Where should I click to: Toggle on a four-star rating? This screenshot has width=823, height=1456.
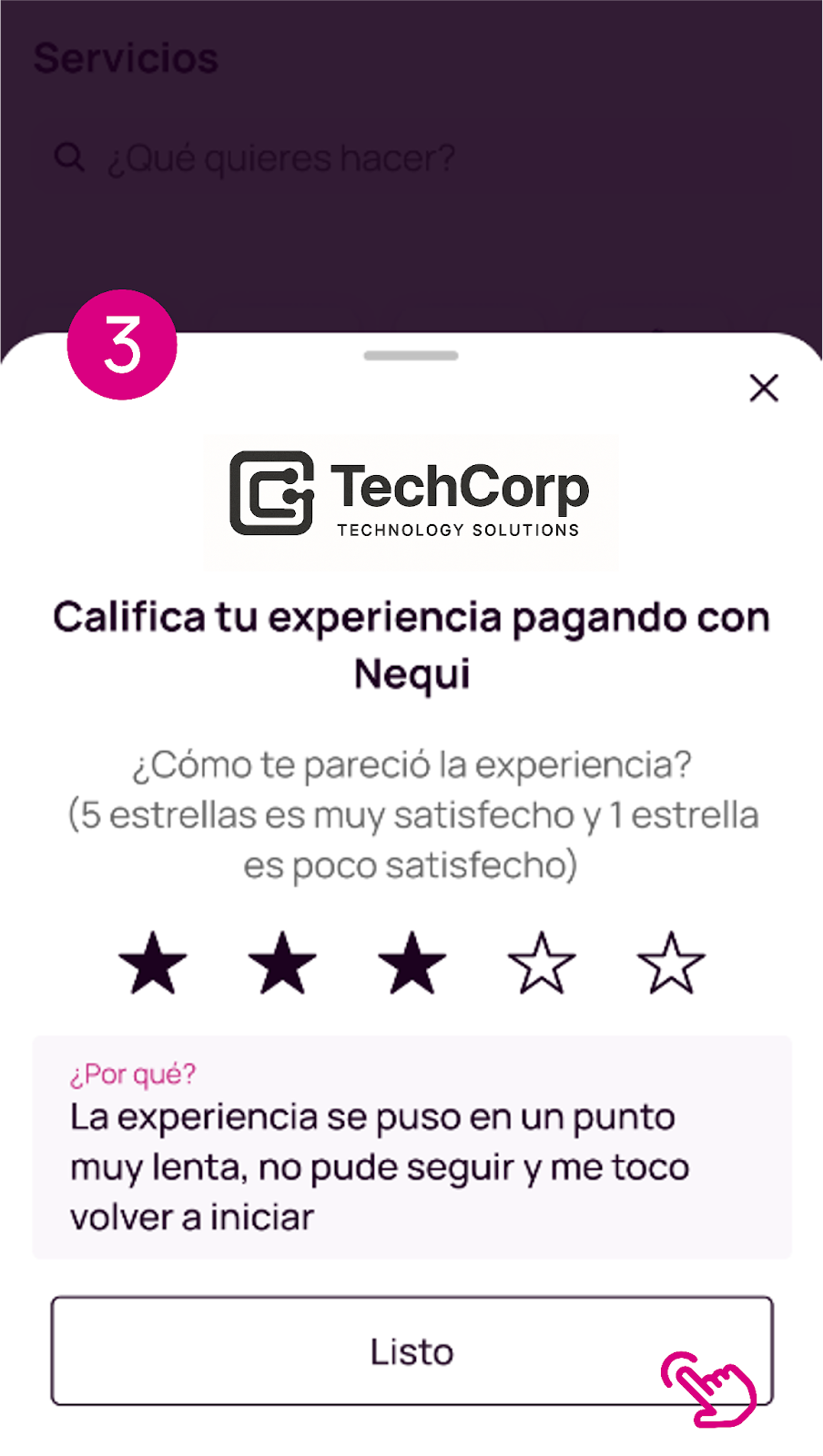[541, 962]
